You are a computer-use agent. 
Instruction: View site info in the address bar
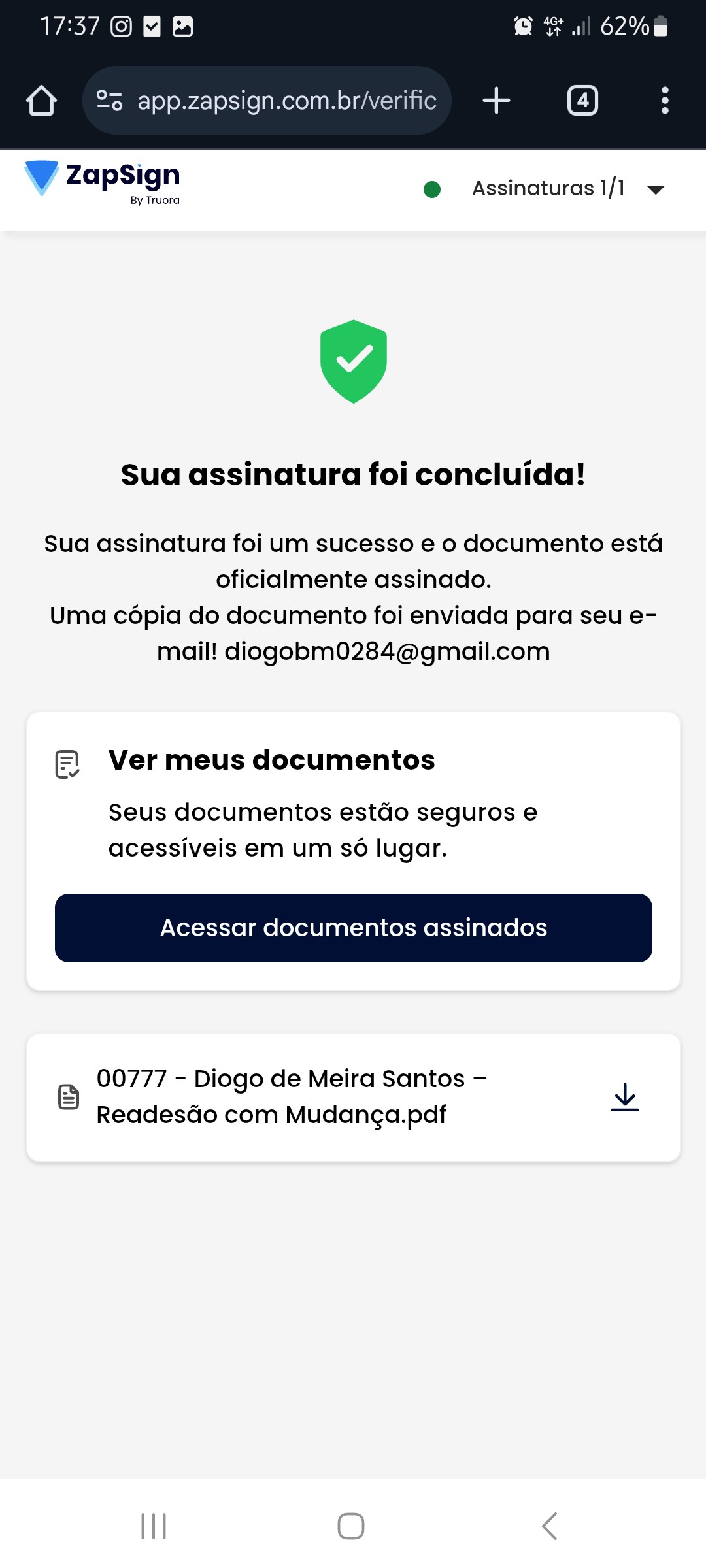pyautogui.click(x=109, y=101)
